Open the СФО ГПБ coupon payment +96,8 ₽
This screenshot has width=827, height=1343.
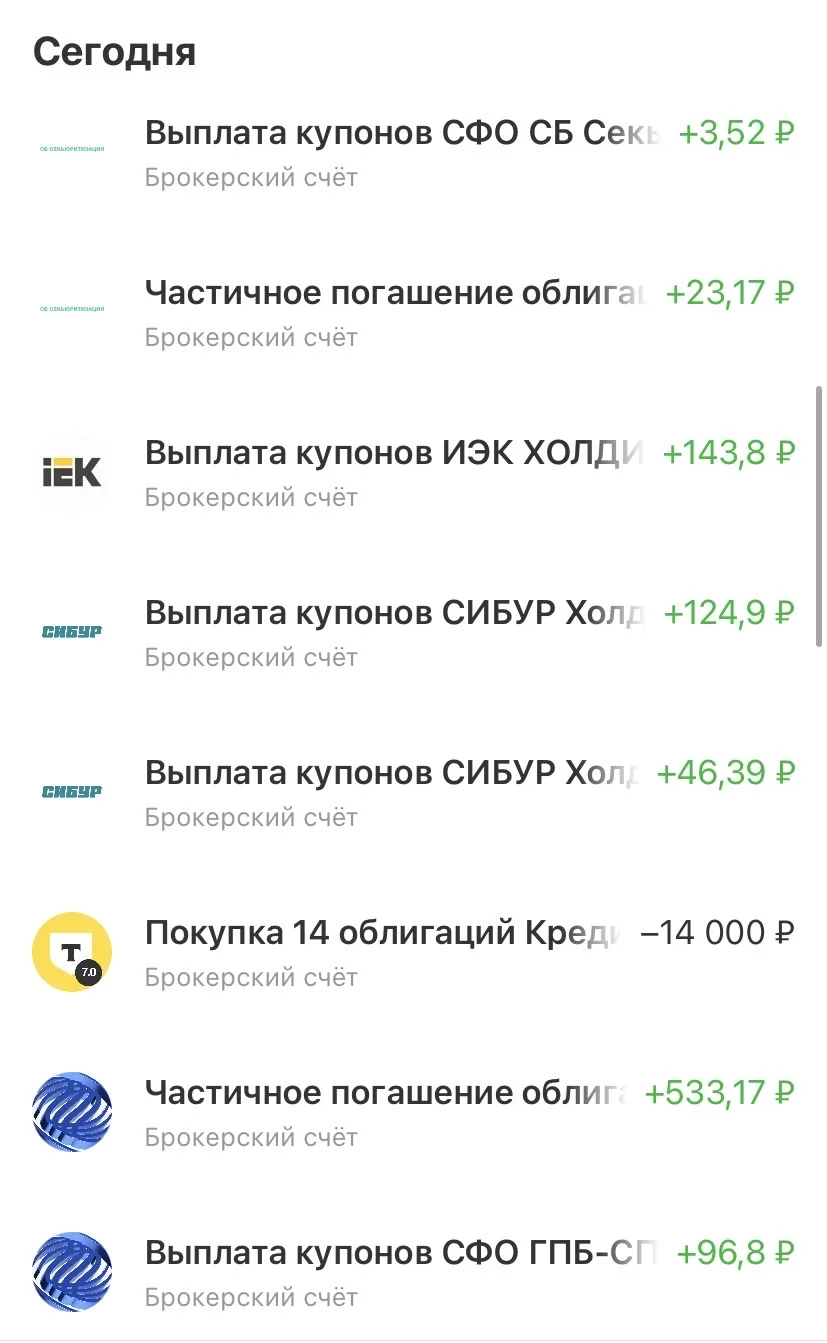point(413,1271)
